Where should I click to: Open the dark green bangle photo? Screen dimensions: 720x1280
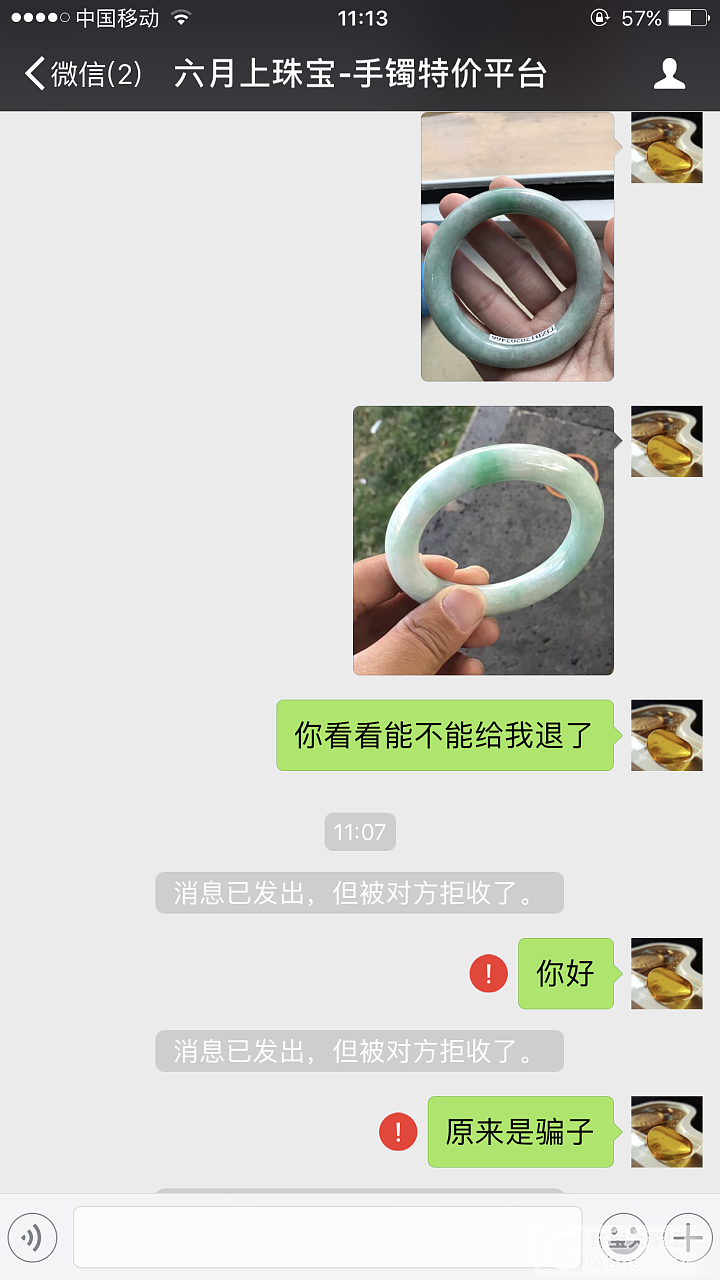(517, 246)
